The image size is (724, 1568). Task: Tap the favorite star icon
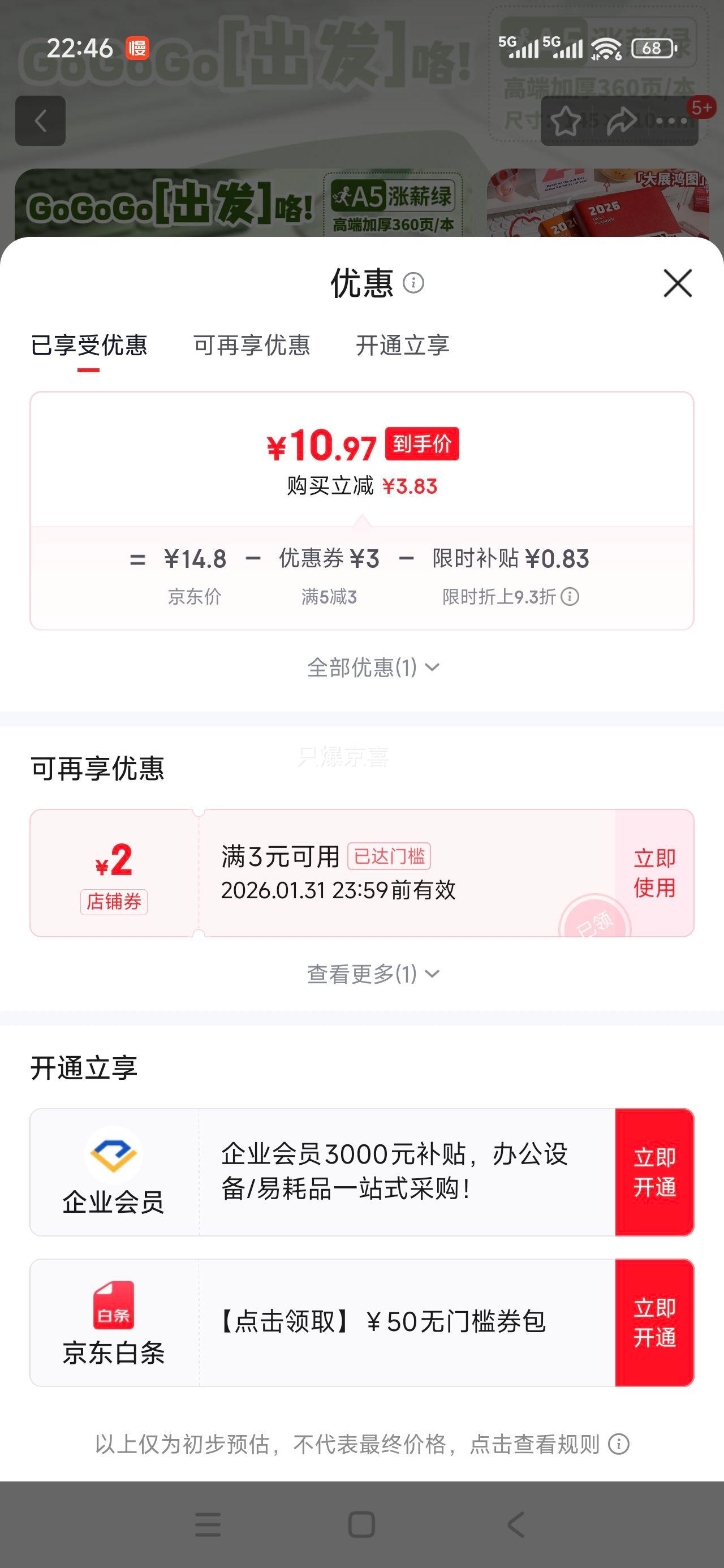click(566, 120)
